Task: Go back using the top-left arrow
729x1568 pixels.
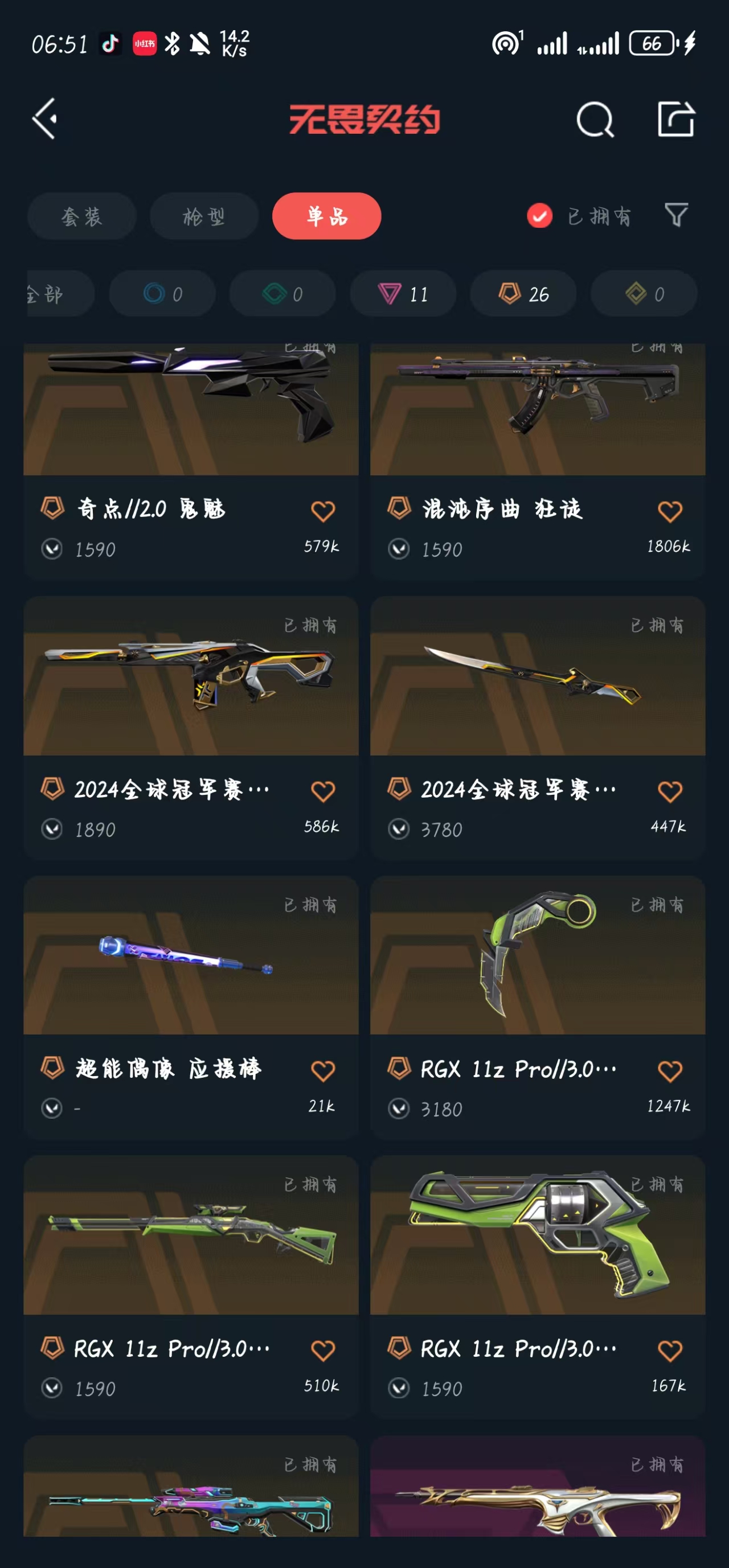Action: 45,118
